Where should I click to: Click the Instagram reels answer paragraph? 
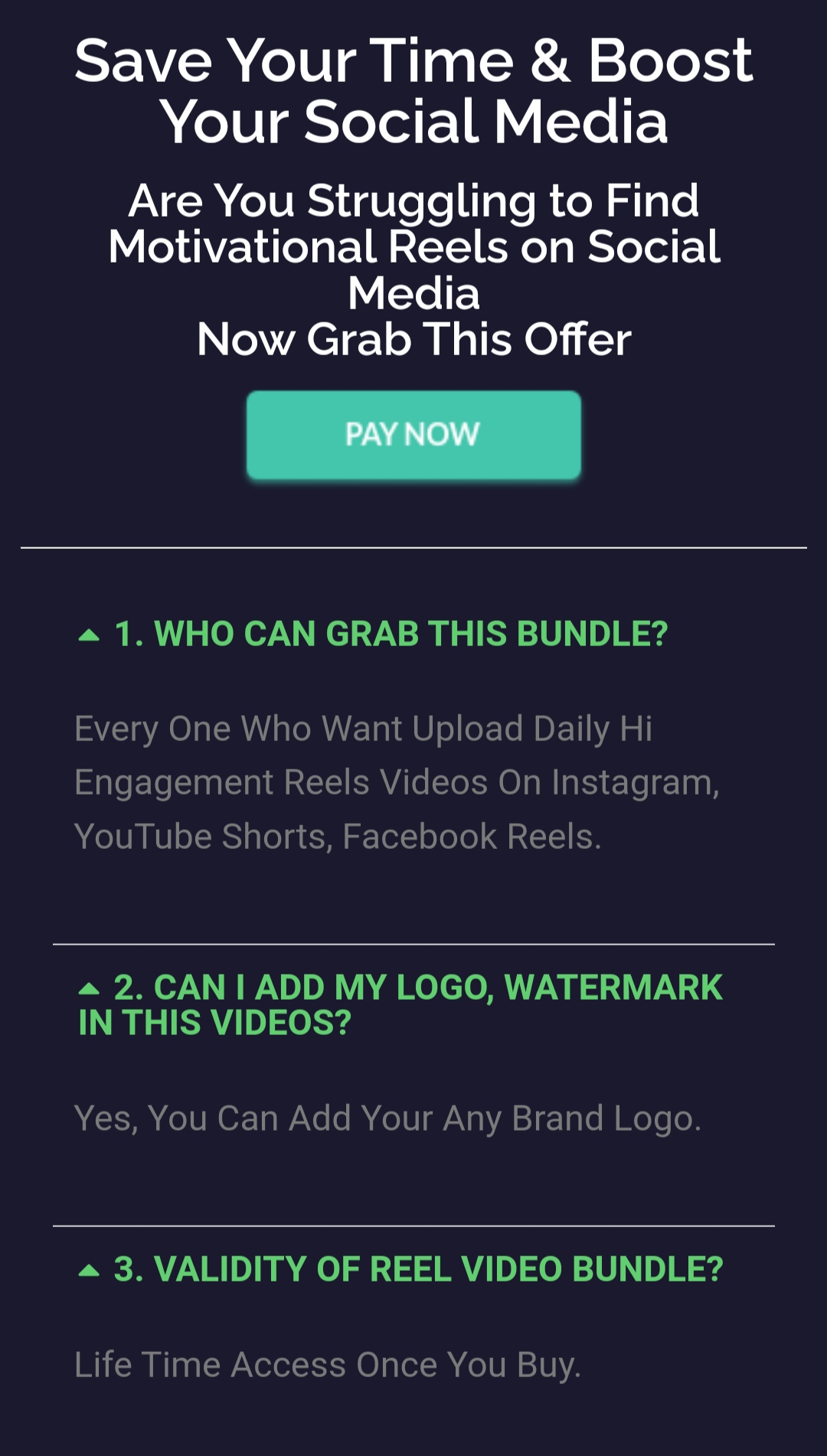[398, 782]
